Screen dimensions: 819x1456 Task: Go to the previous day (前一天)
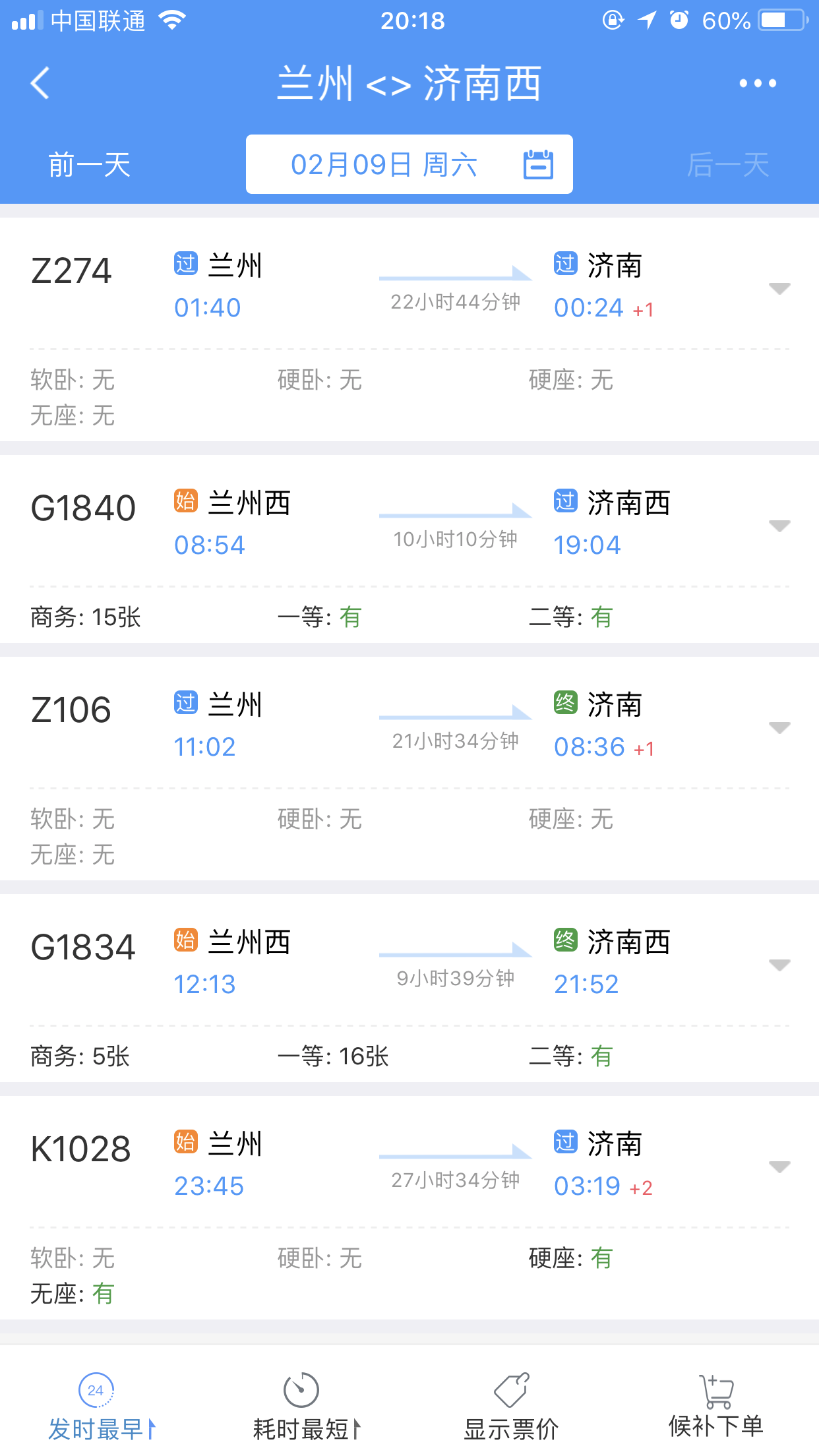89,165
